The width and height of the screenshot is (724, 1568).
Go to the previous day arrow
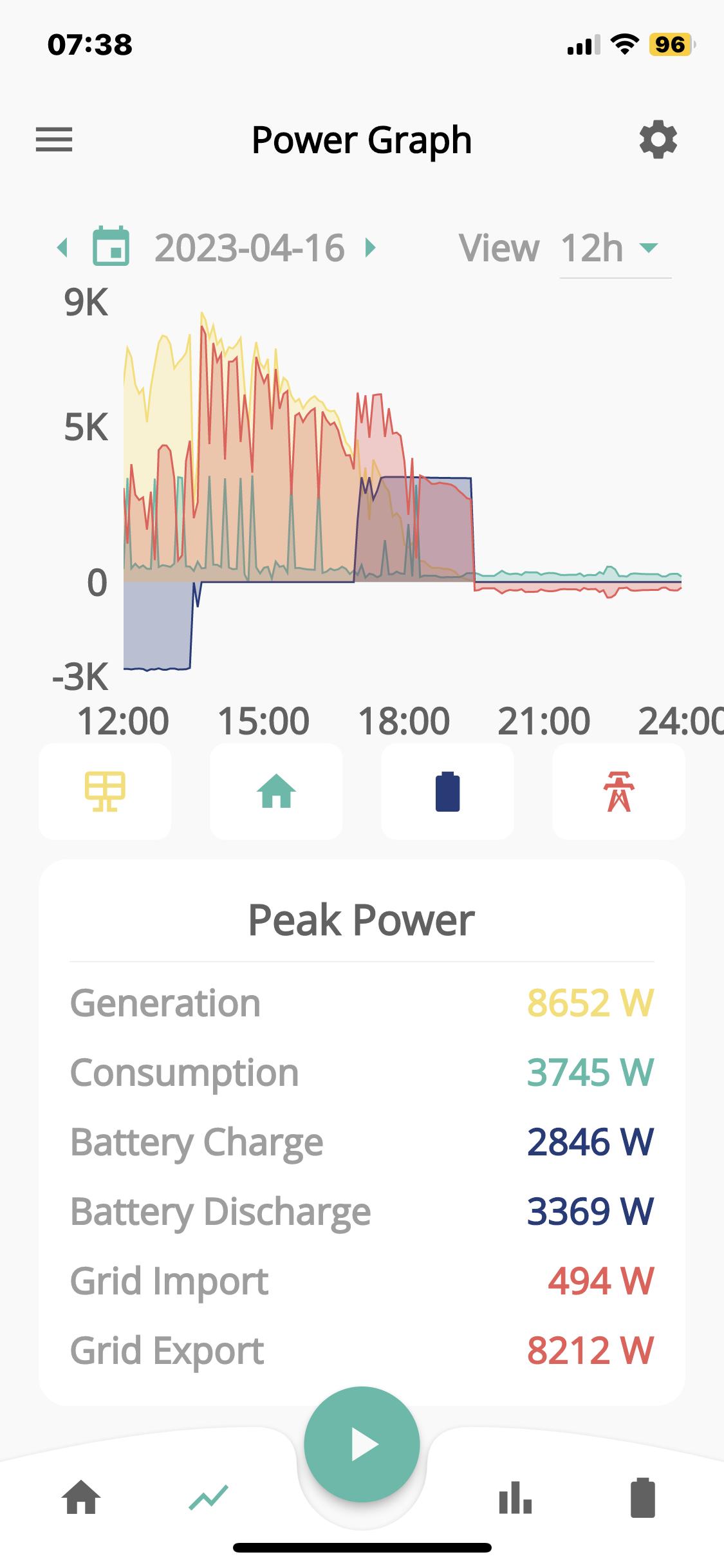click(x=62, y=248)
